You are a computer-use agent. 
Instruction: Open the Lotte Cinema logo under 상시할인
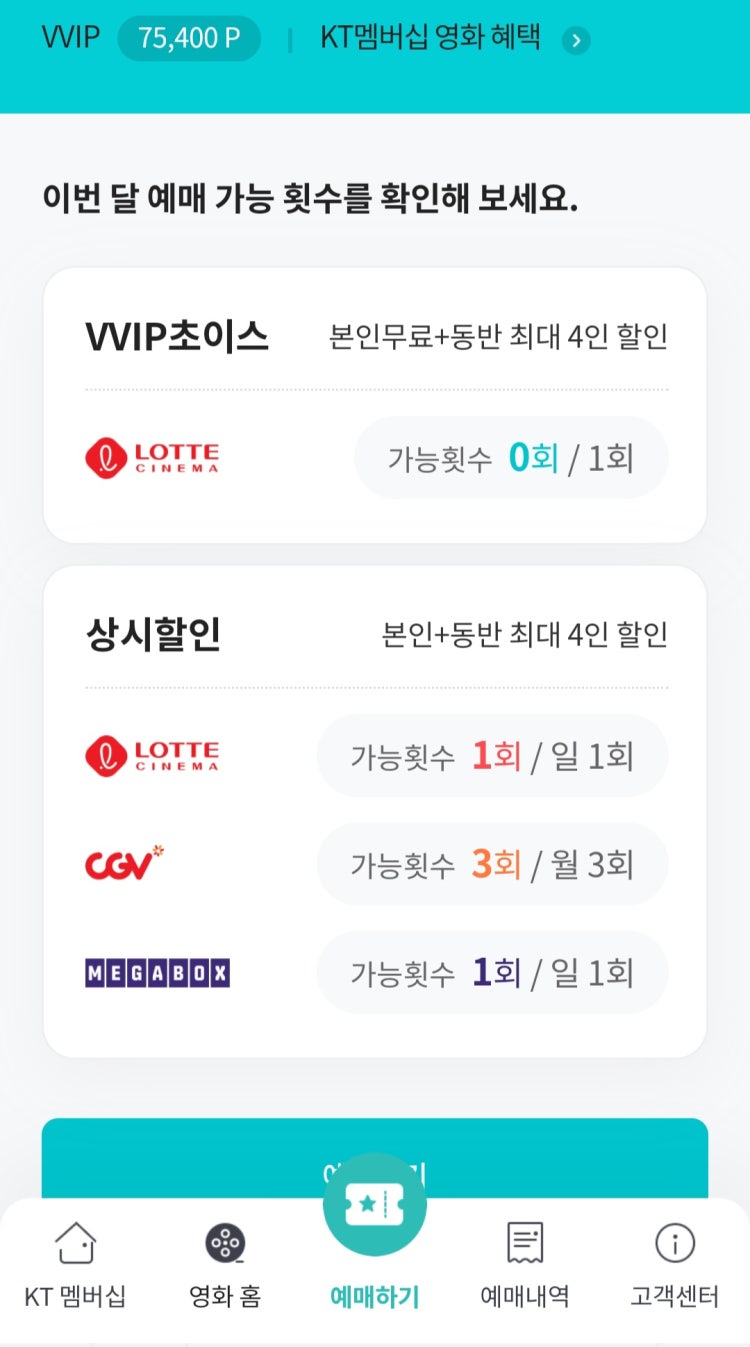click(151, 755)
